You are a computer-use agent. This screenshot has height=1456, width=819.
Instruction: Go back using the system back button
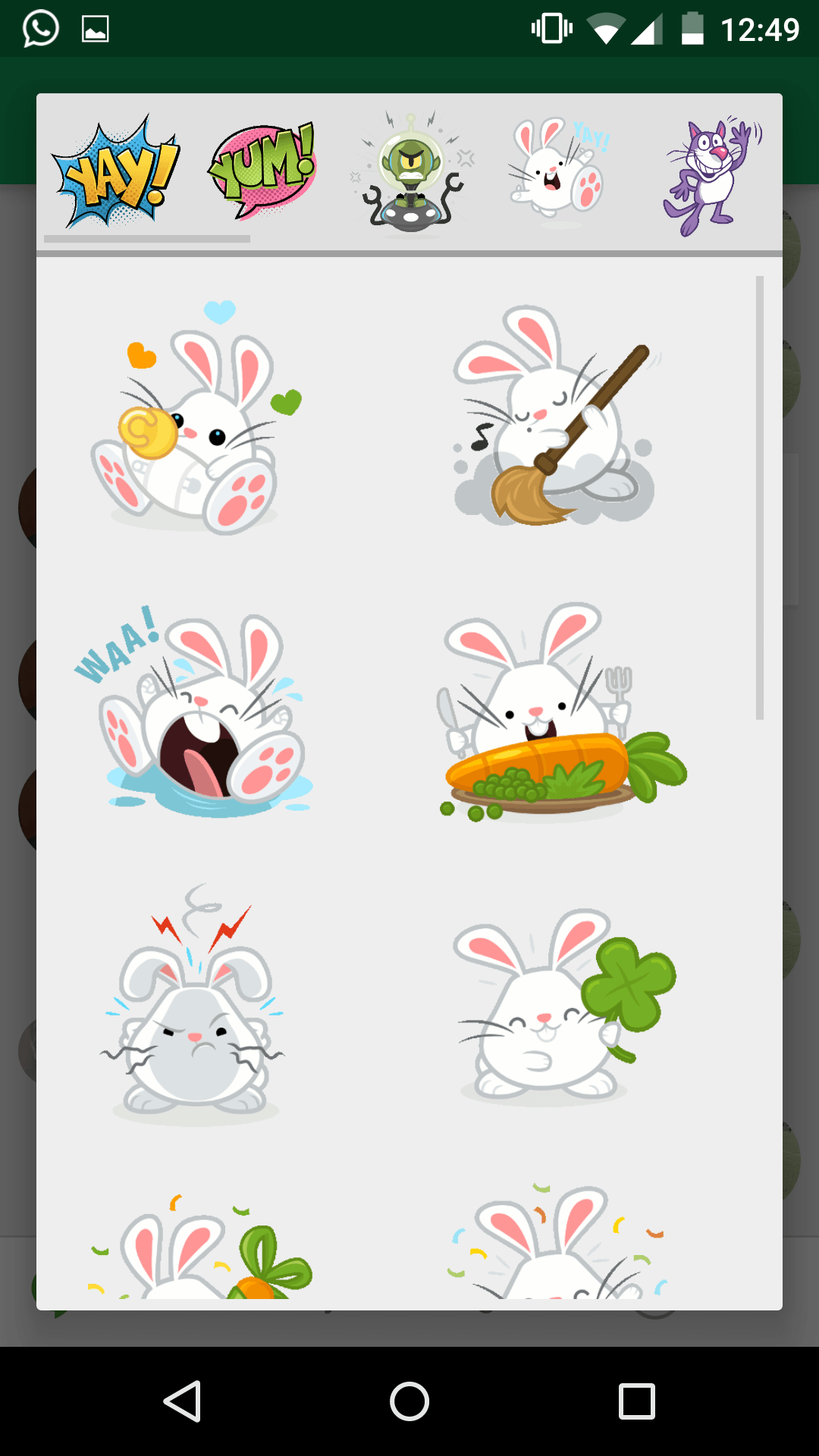click(x=182, y=1401)
